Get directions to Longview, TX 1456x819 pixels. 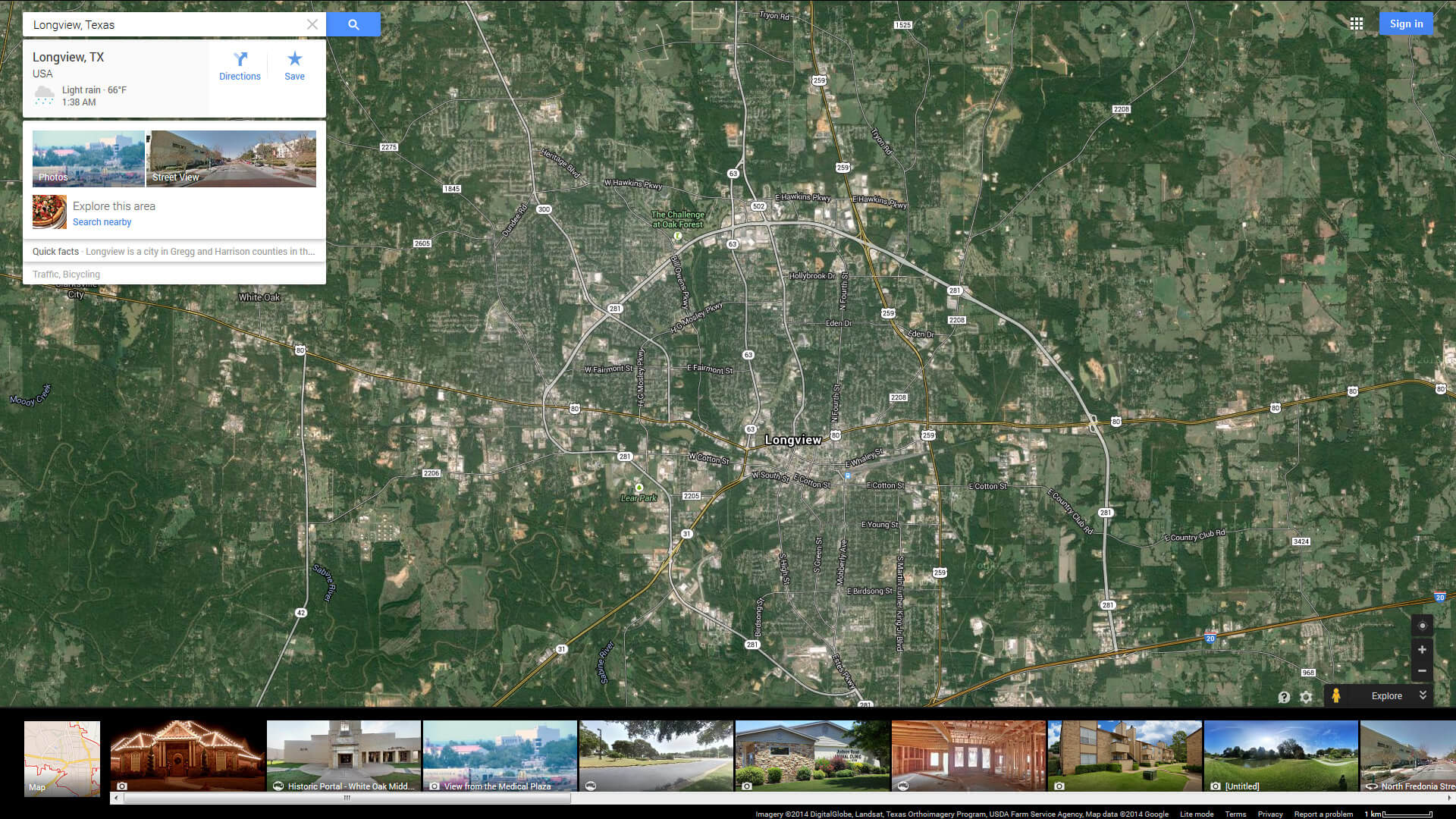pyautogui.click(x=240, y=65)
